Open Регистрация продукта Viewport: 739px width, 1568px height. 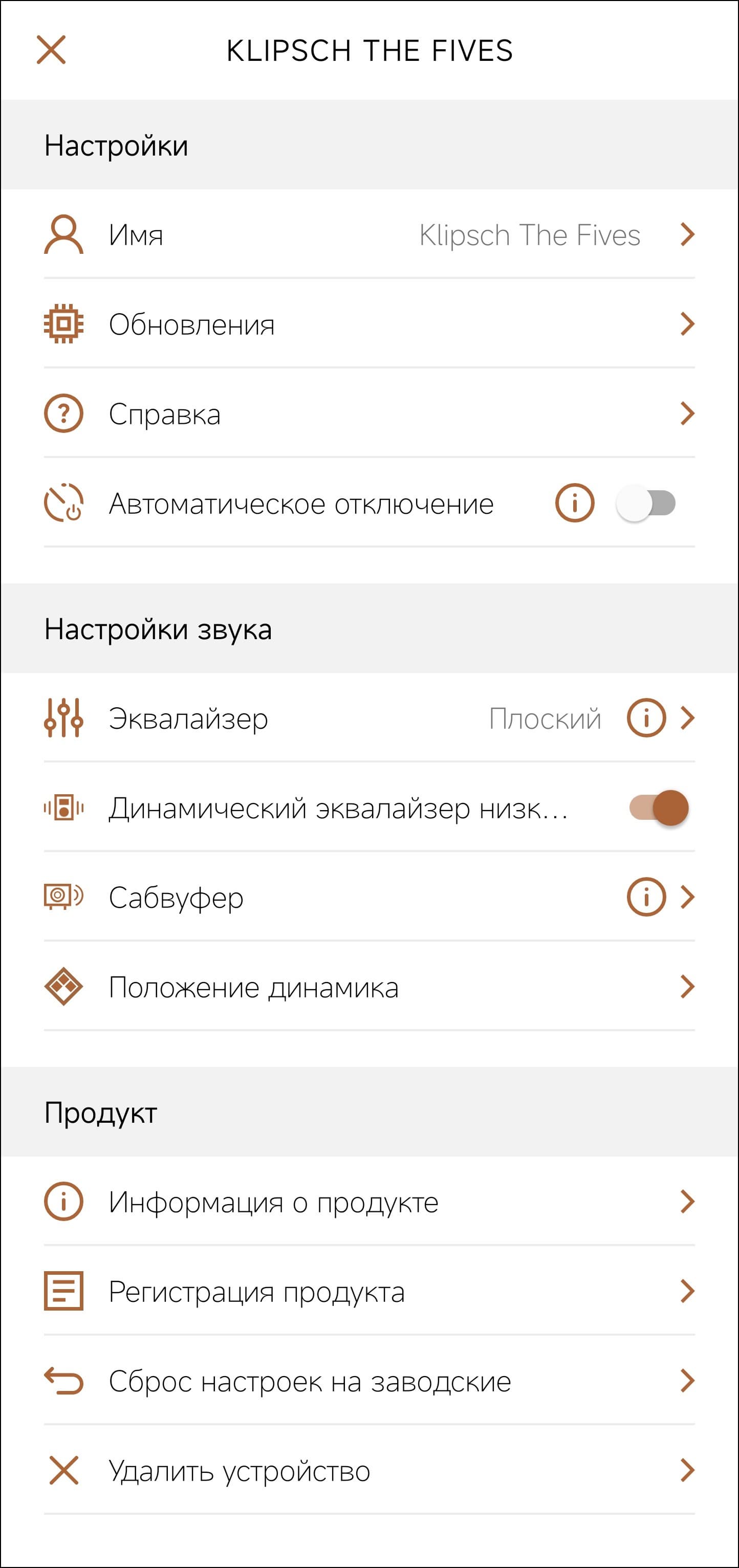click(369, 1292)
